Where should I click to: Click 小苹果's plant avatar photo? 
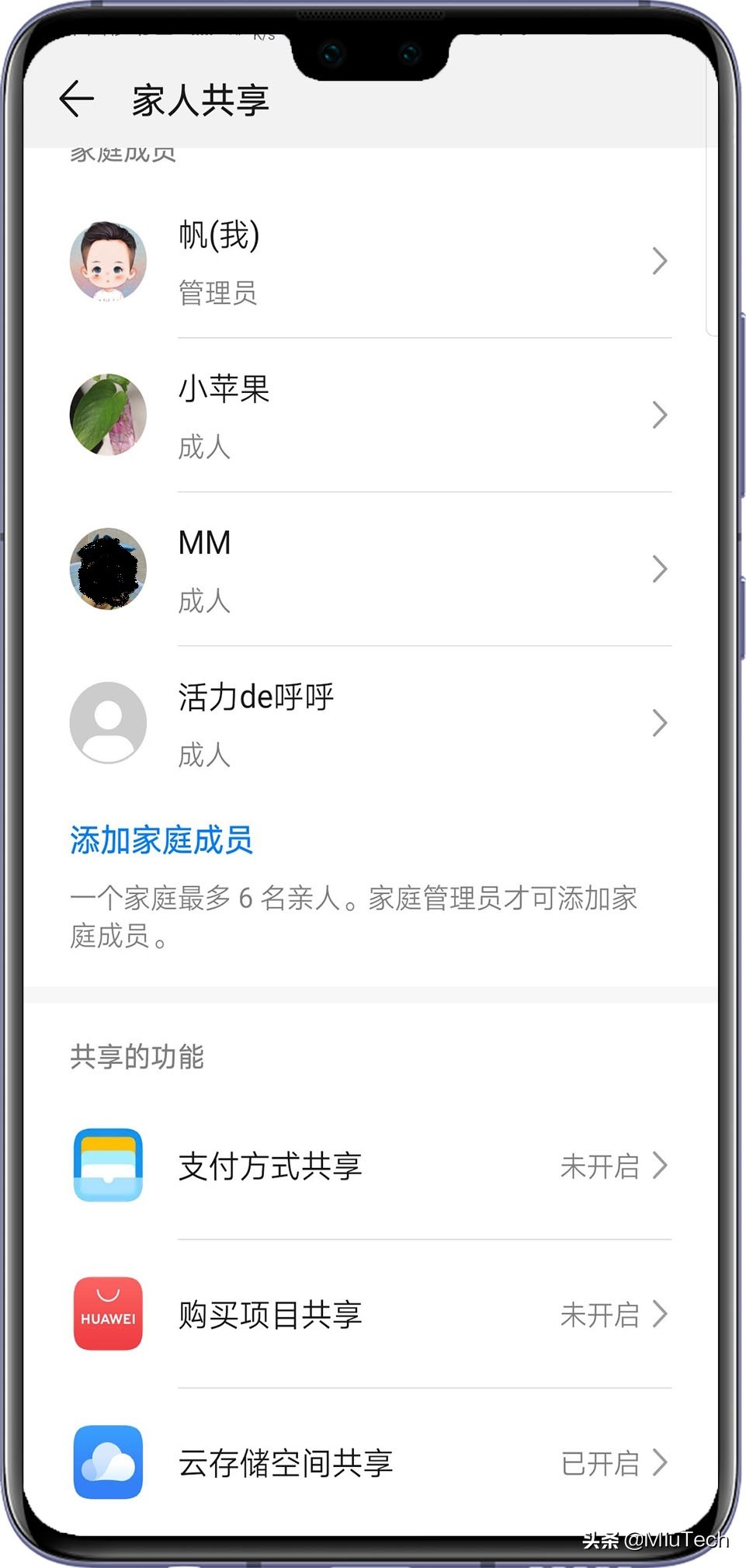[107, 415]
